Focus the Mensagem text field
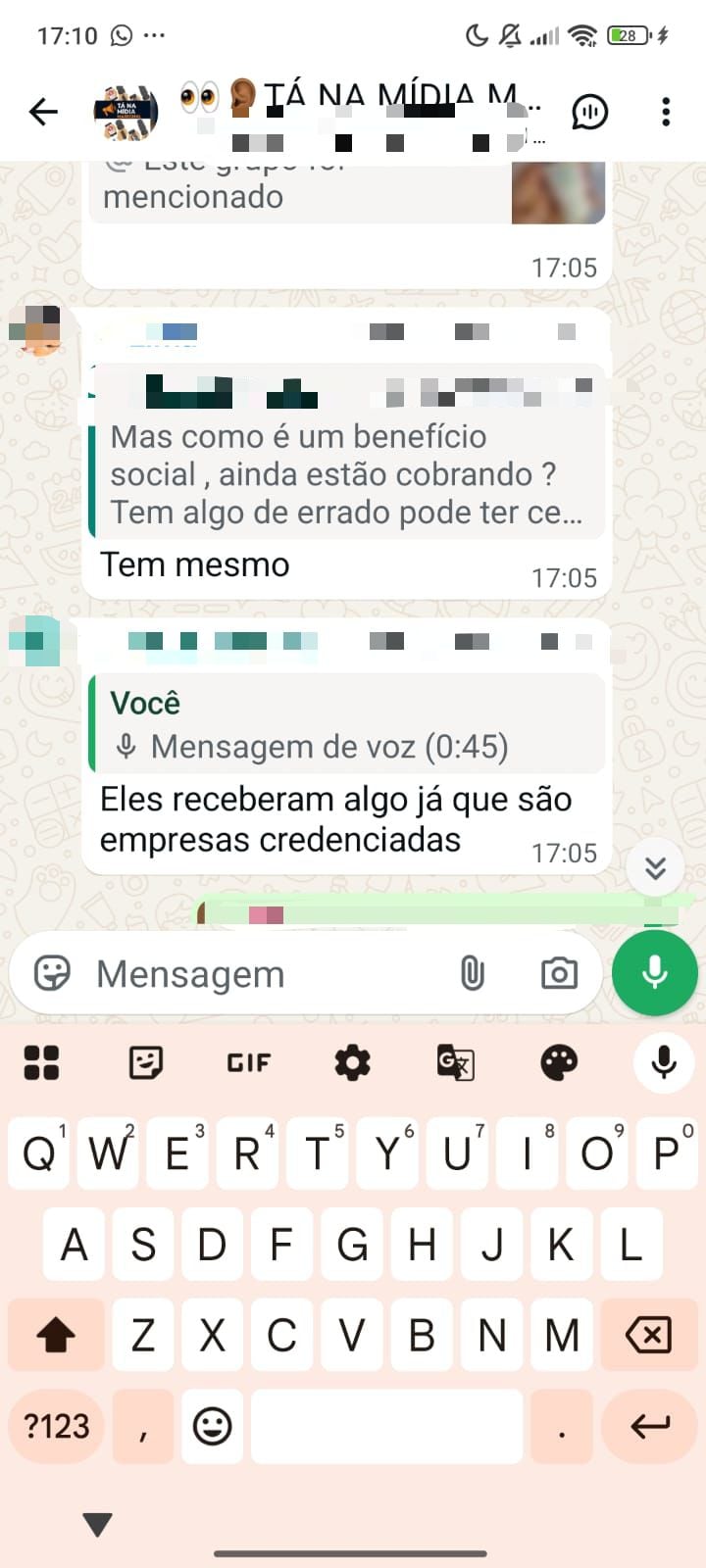The image size is (706, 1568). 265,974
